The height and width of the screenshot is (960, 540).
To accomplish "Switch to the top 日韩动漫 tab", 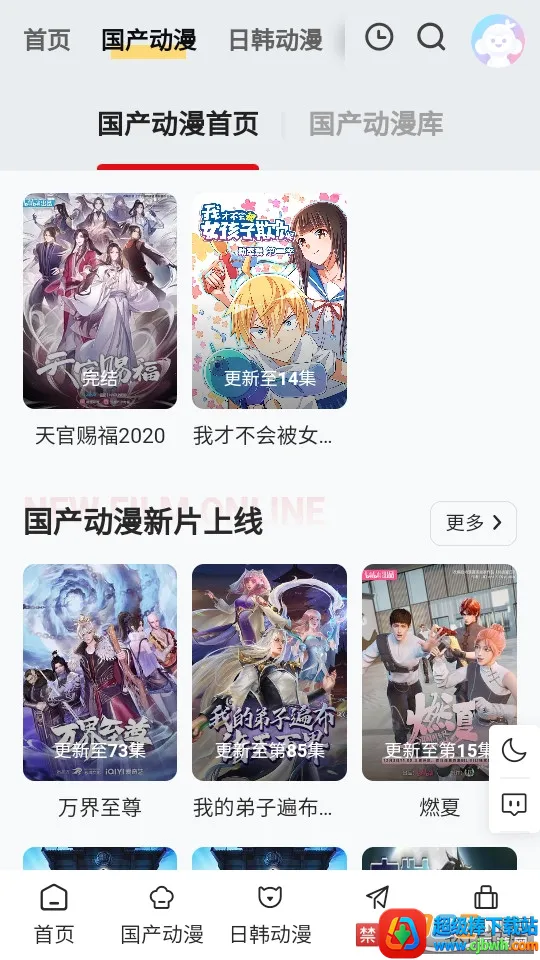I will (275, 40).
